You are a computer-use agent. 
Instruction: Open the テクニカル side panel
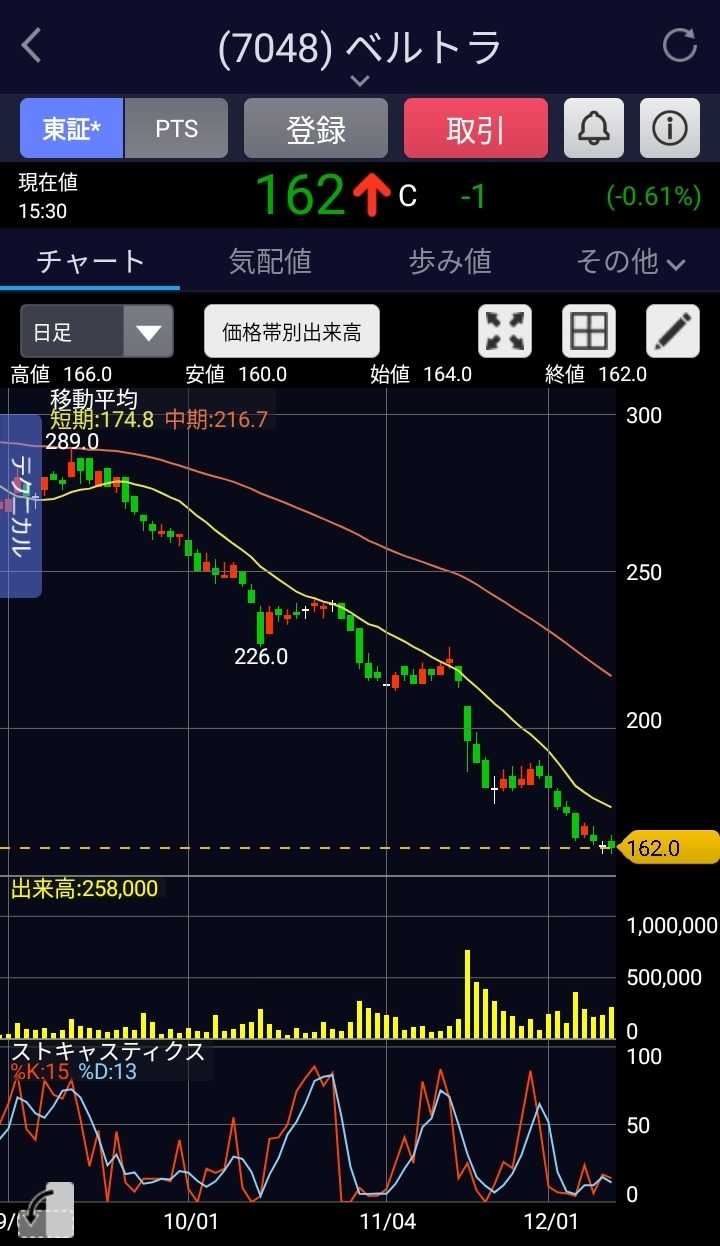click(21, 505)
